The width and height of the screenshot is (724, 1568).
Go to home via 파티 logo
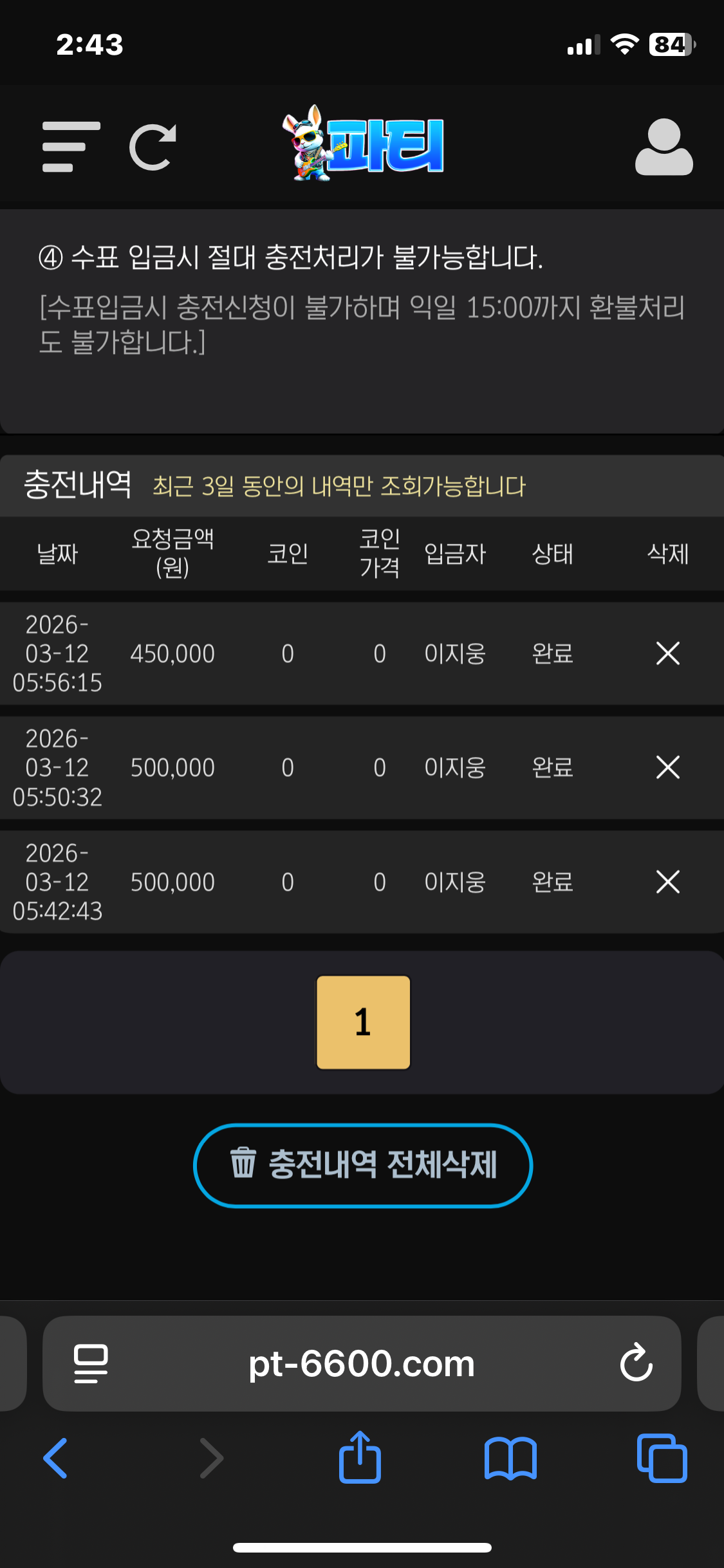click(x=364, y=144)
